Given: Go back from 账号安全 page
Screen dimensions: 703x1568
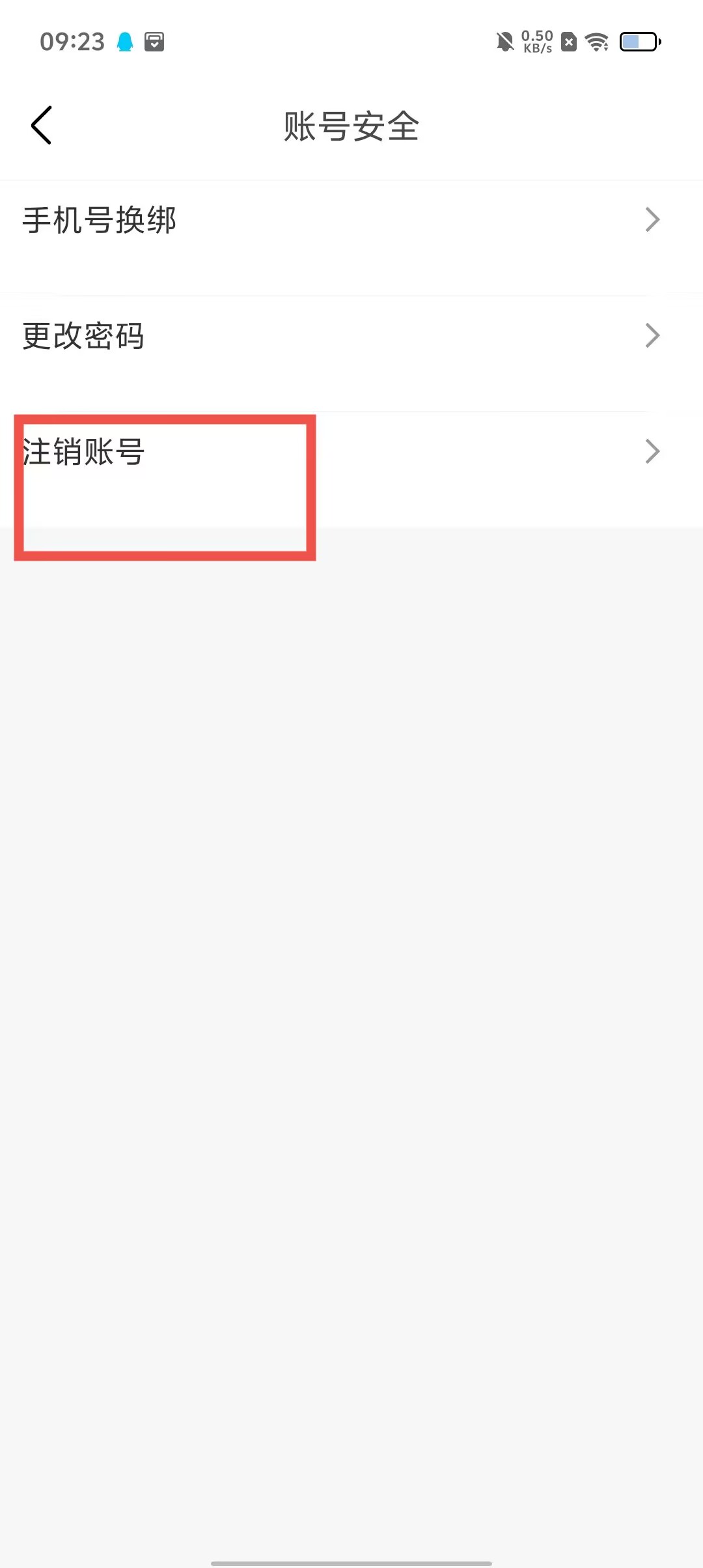Looking at the screenshot, I should [x=42, y=125].
